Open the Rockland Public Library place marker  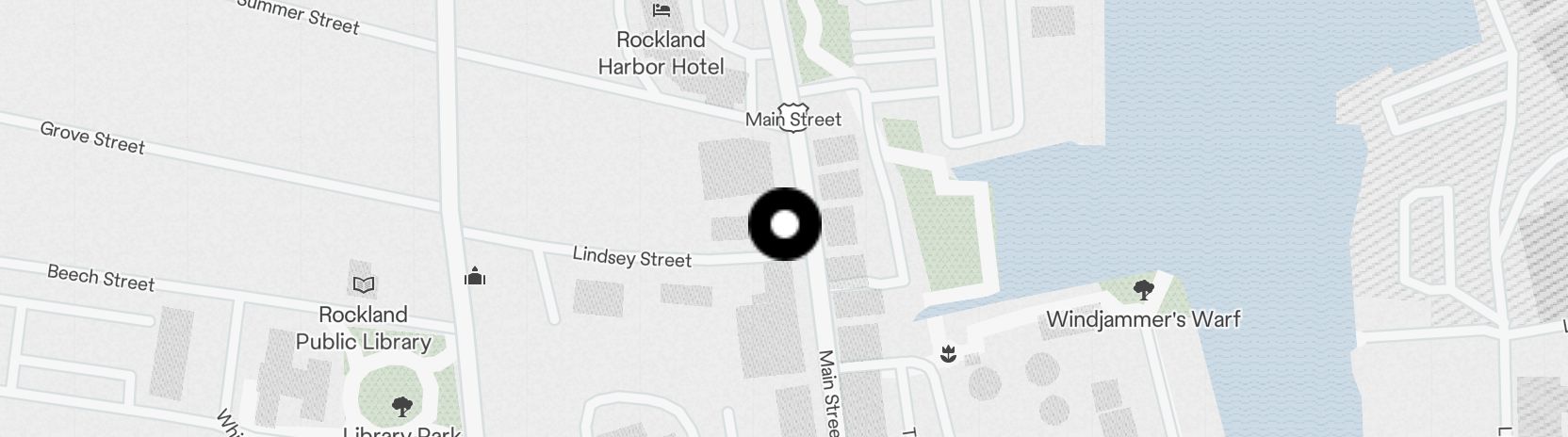(364, 284)
